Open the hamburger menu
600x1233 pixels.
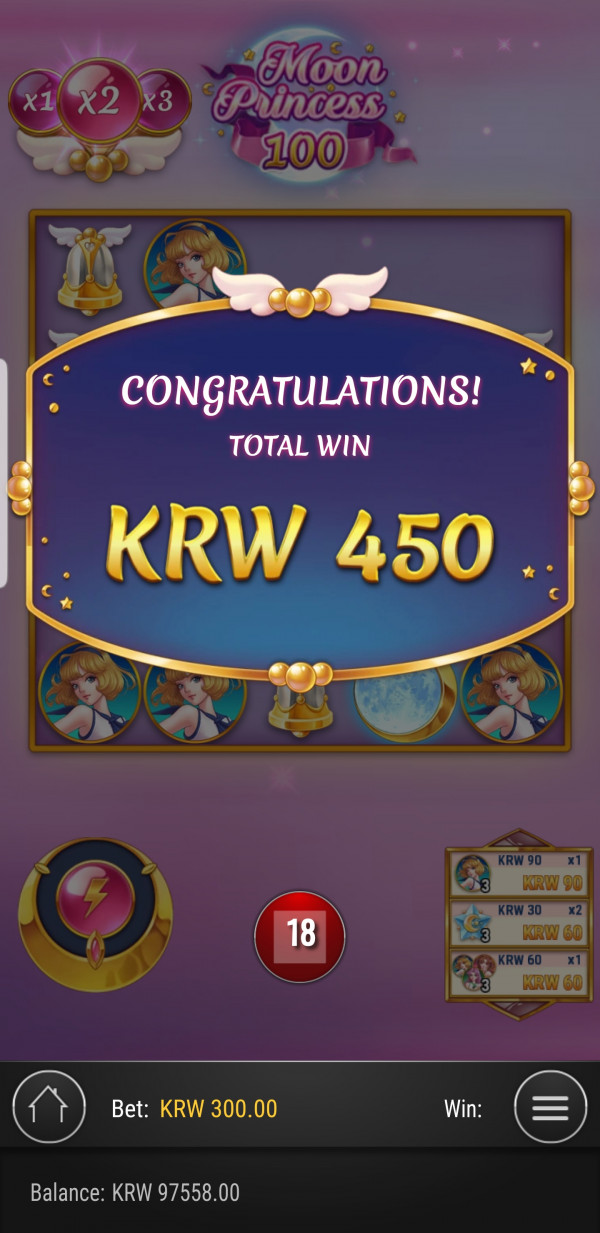550,1108
